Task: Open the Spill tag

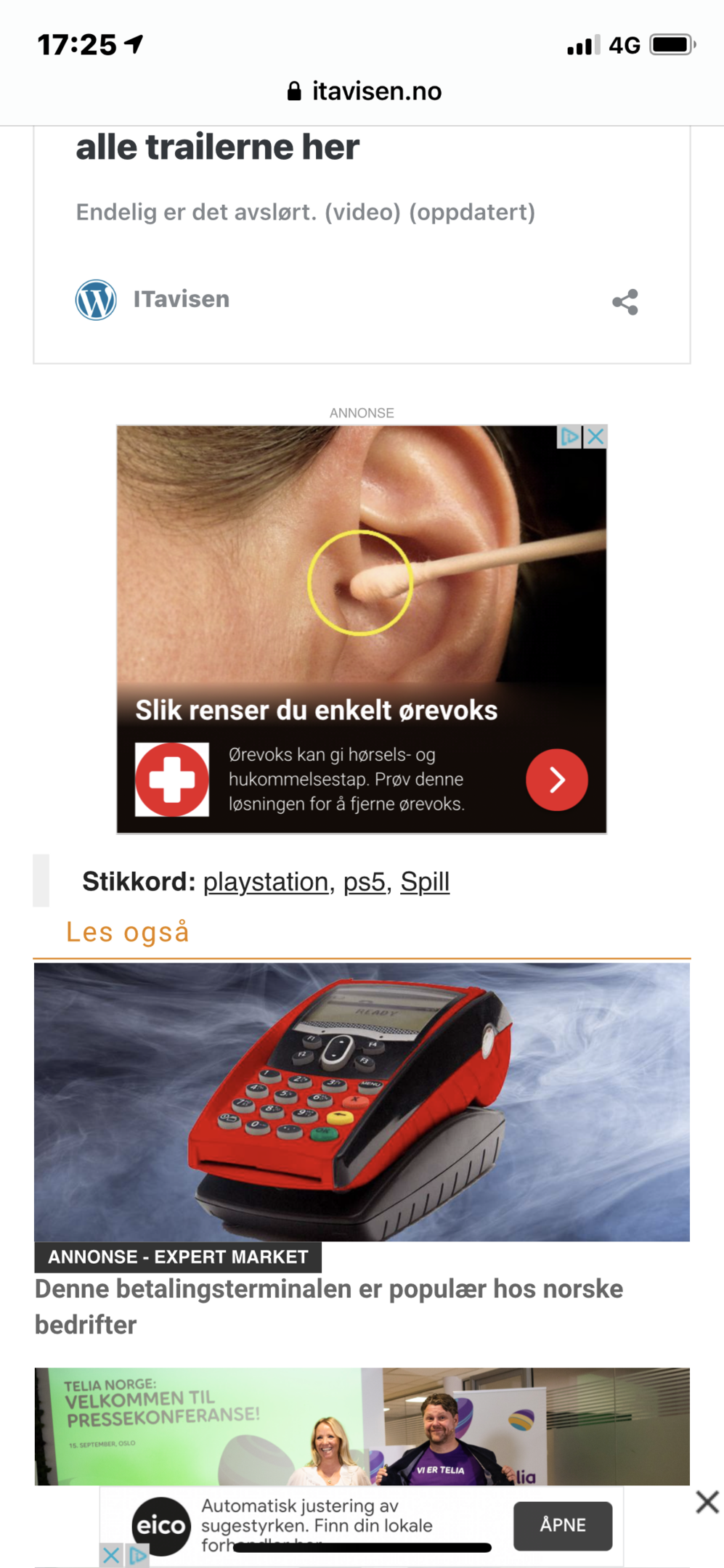Action: click(425, 881)
